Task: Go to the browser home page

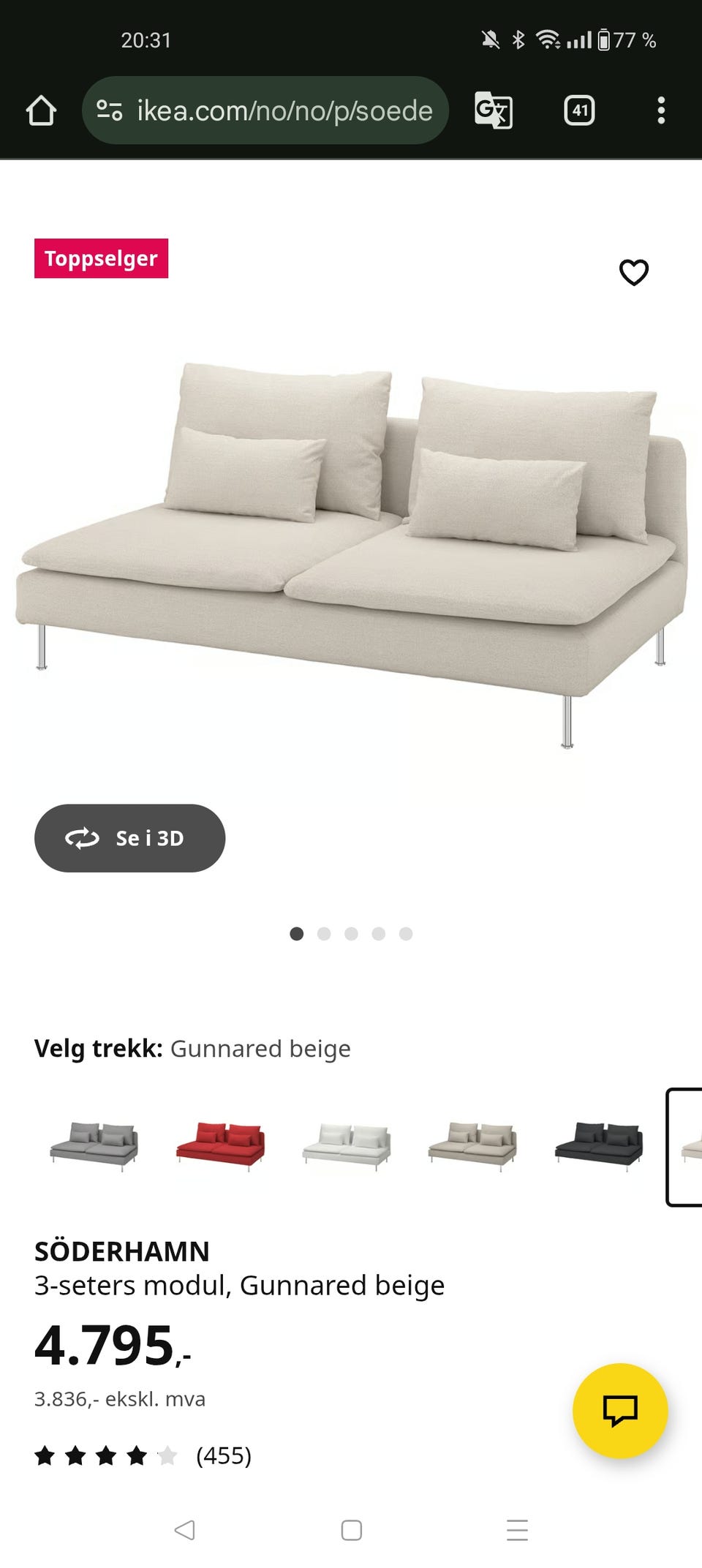Action: click(41, 110)
